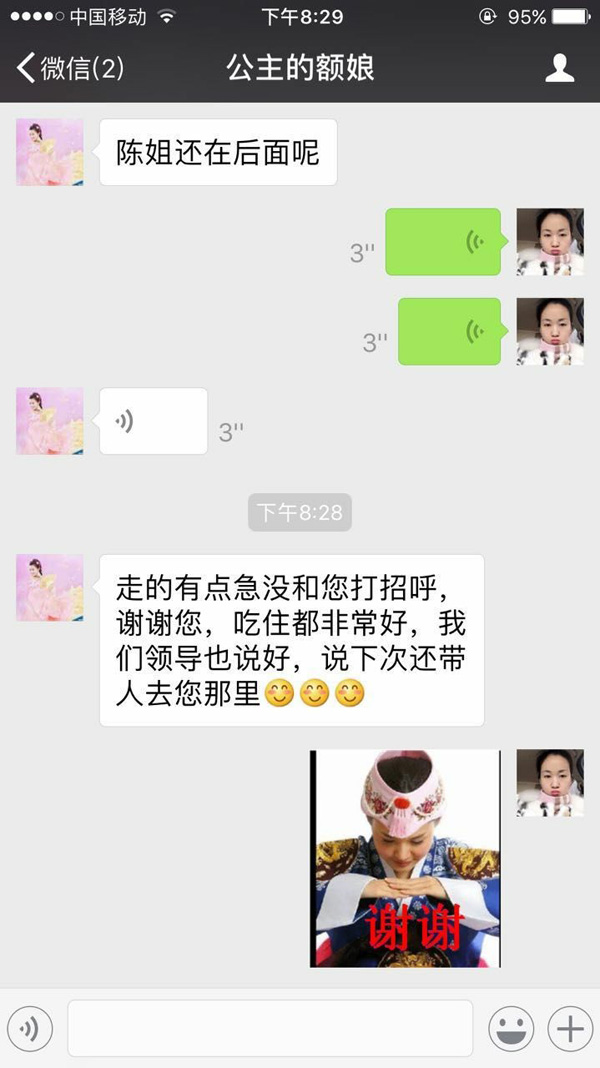Switch to voice input mode
The image size is (600, 1068).
30,1028
